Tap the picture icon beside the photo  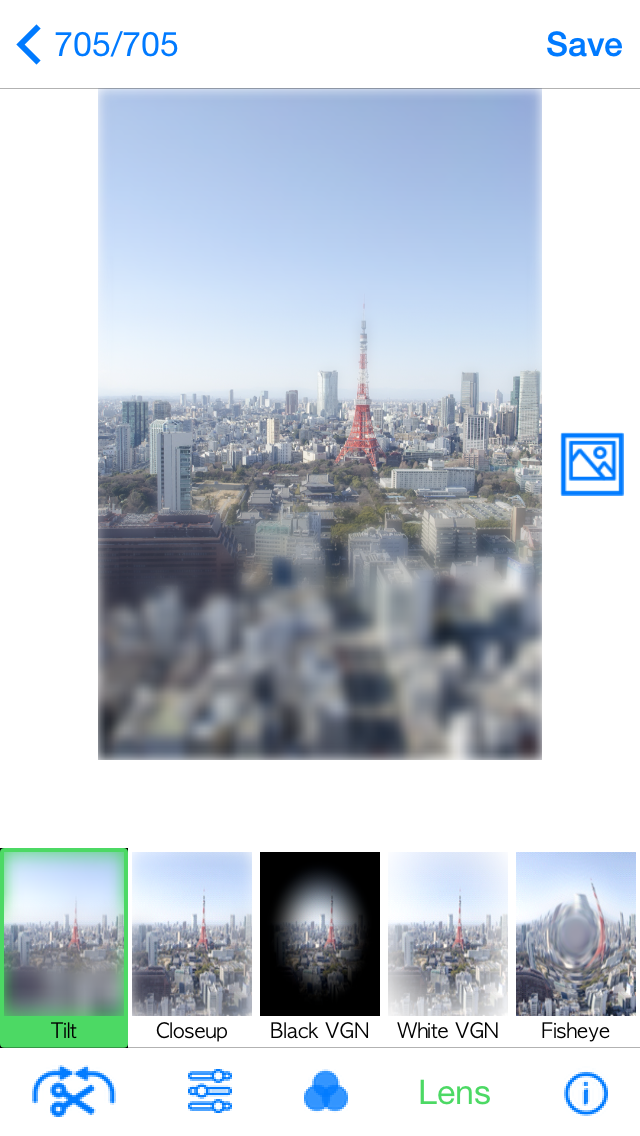[x=592, y=464]
